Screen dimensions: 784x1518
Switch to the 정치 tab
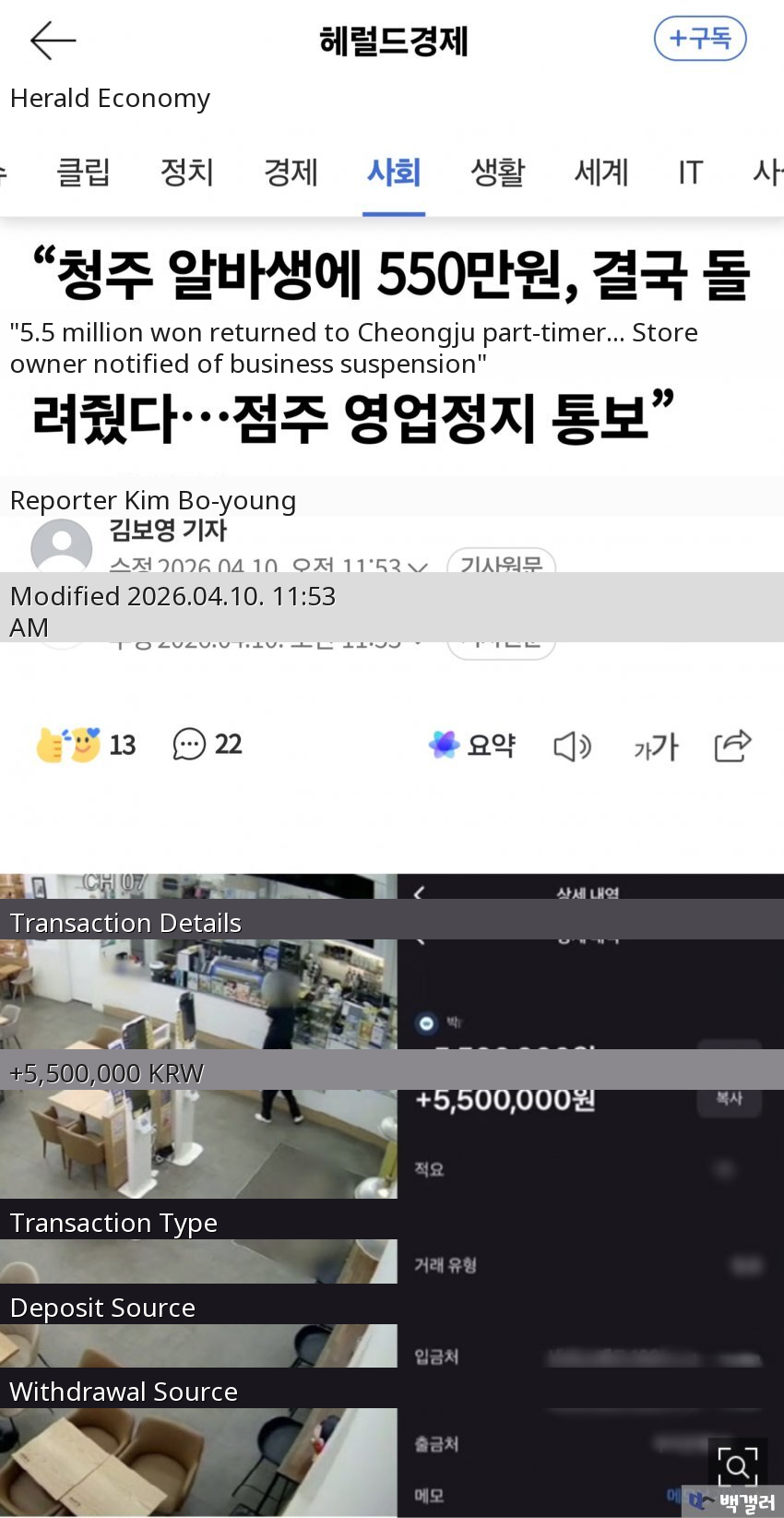(x=186, y=173)
